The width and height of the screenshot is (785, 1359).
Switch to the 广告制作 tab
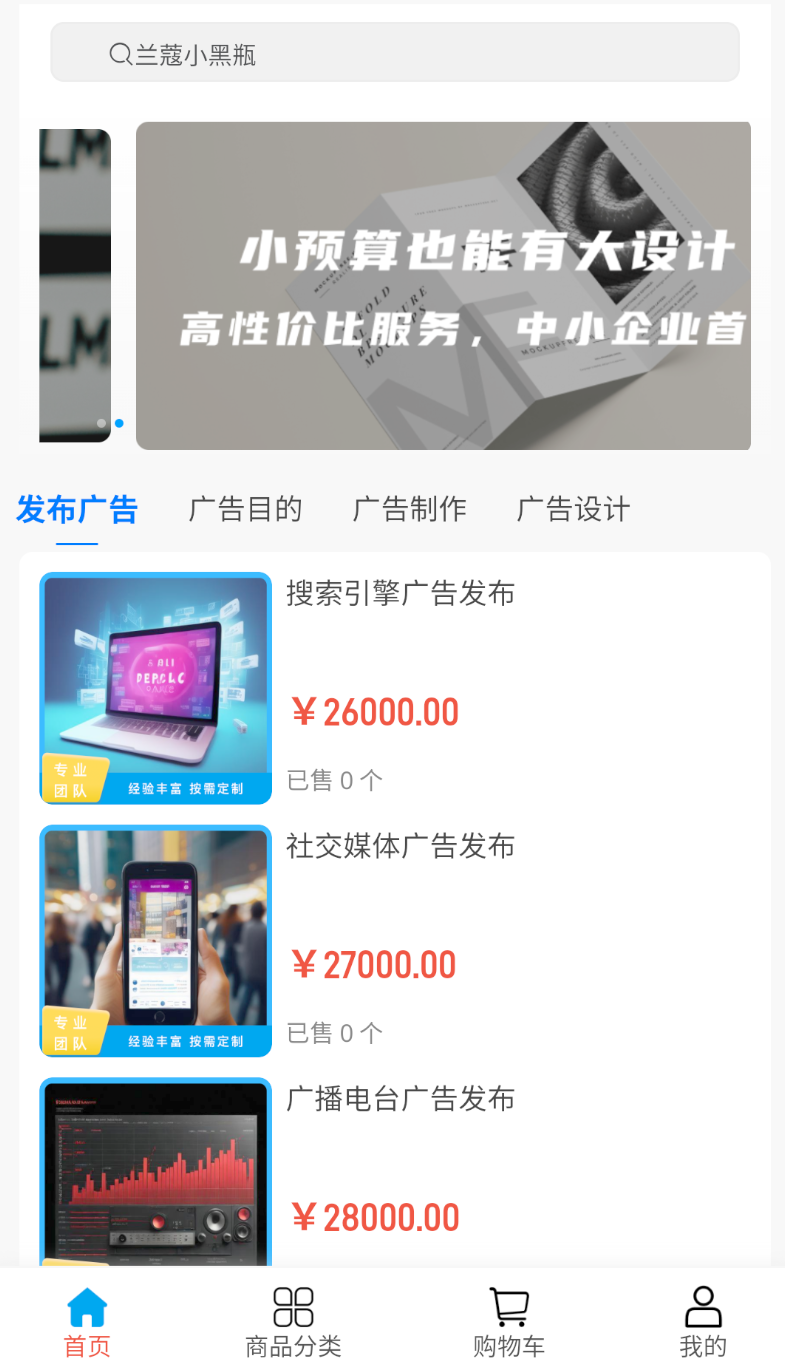coord(410,509)
